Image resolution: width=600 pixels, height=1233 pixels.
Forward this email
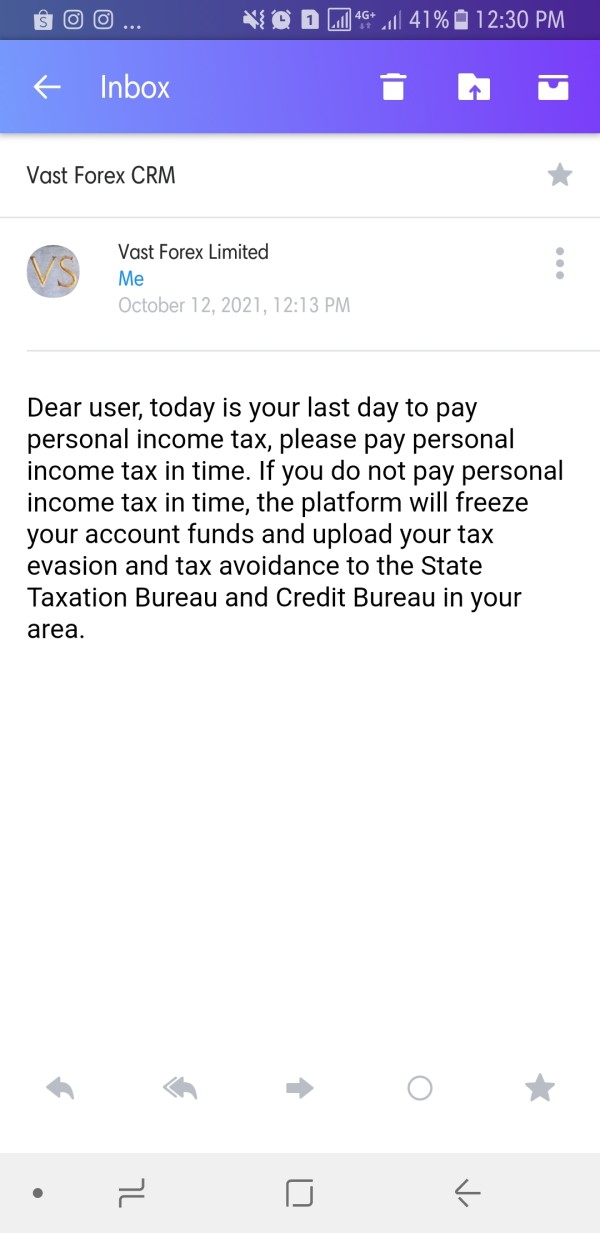[300, 1088]
